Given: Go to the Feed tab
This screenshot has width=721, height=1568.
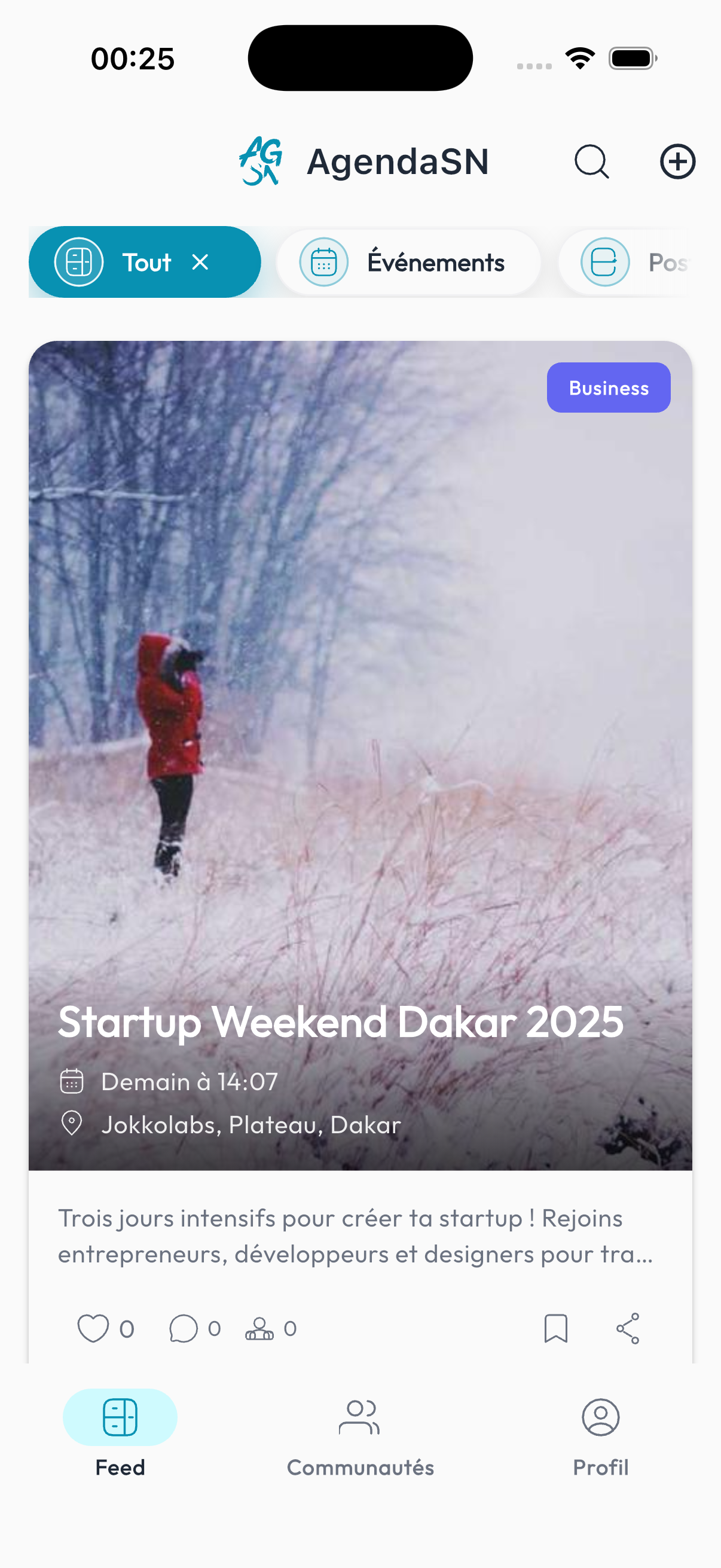Looking at the screenshot, I should [120, 1432].
